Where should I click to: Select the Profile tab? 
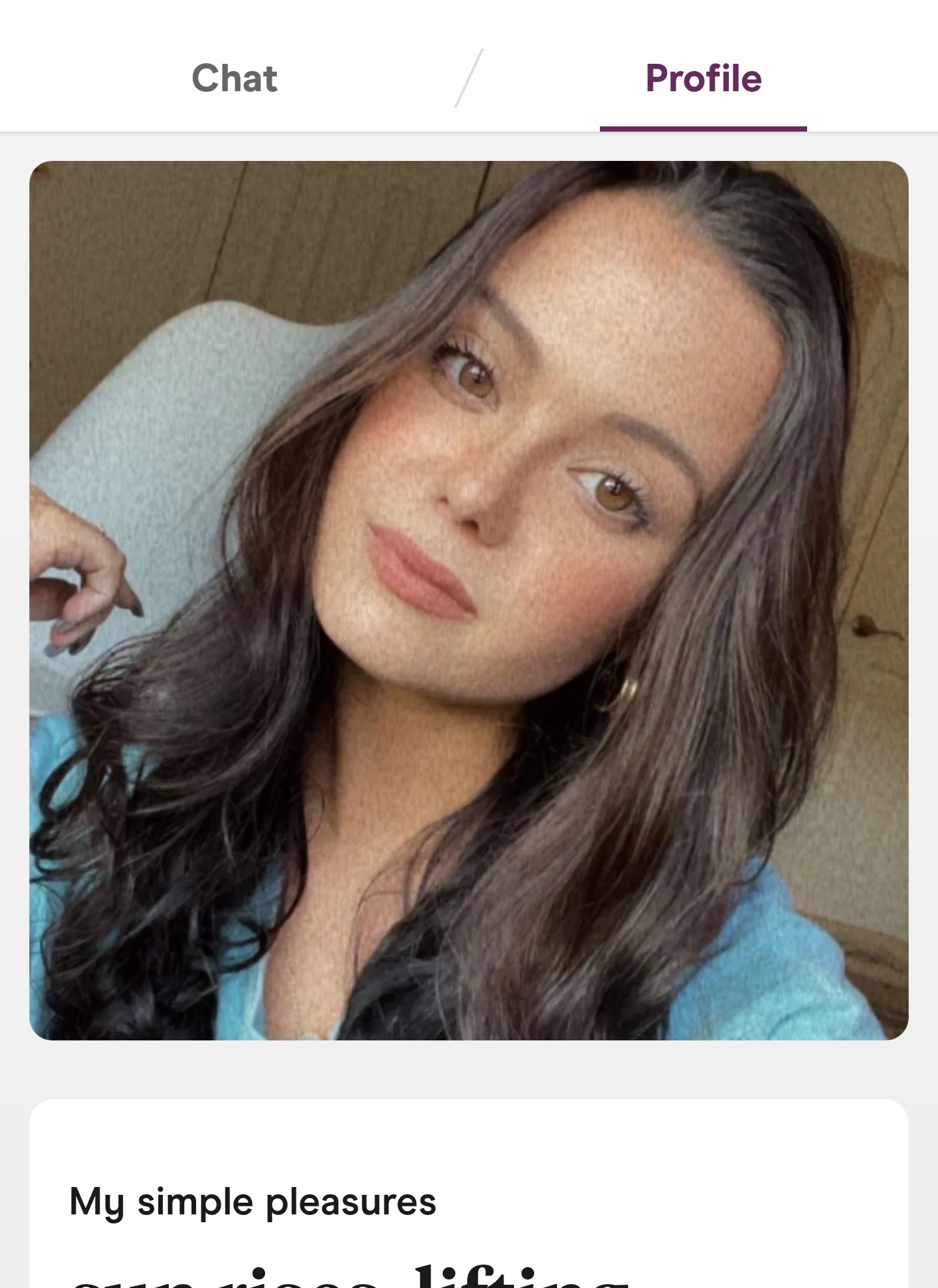[703, 79]
